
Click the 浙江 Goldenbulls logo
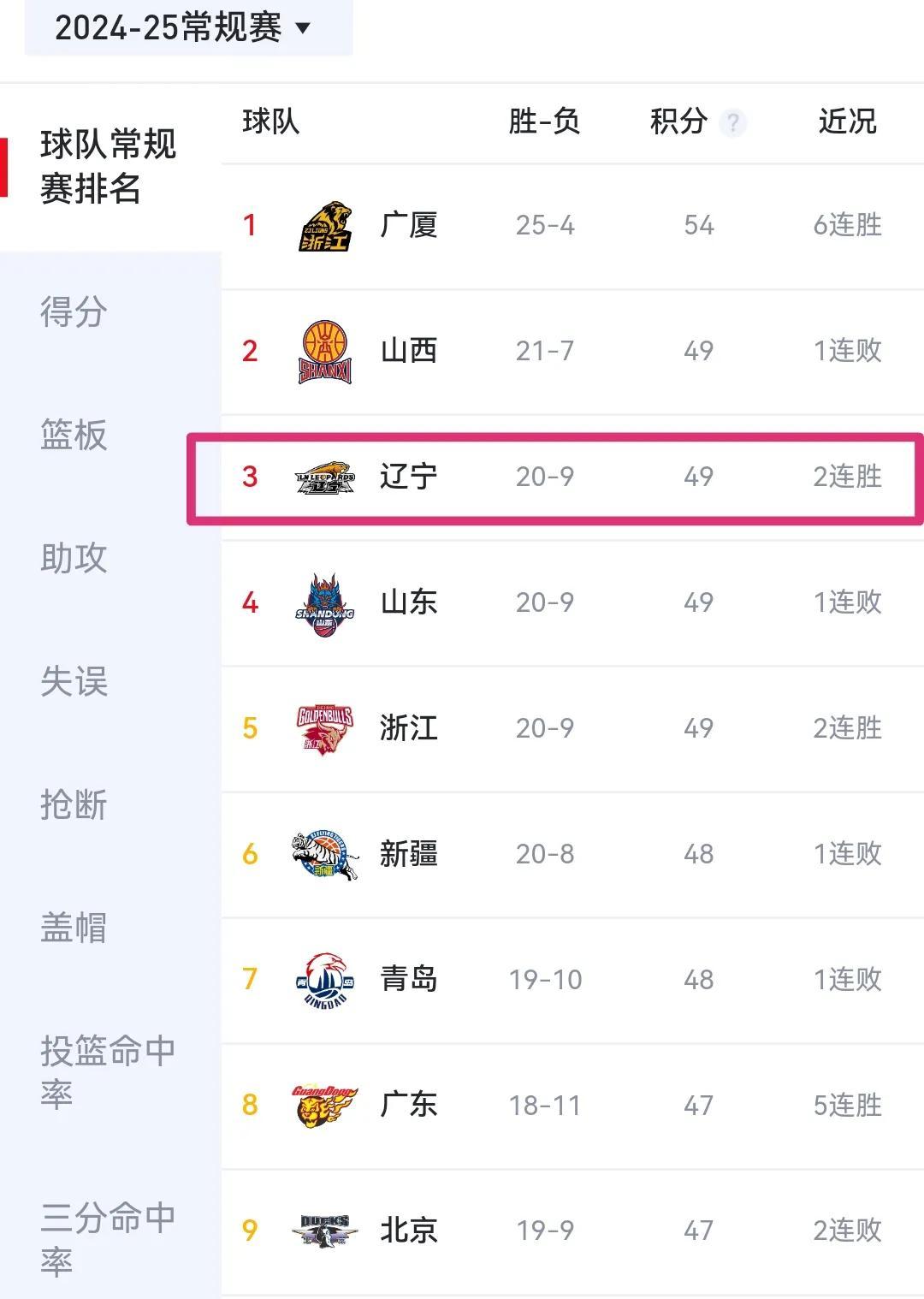tap(326, 727)
